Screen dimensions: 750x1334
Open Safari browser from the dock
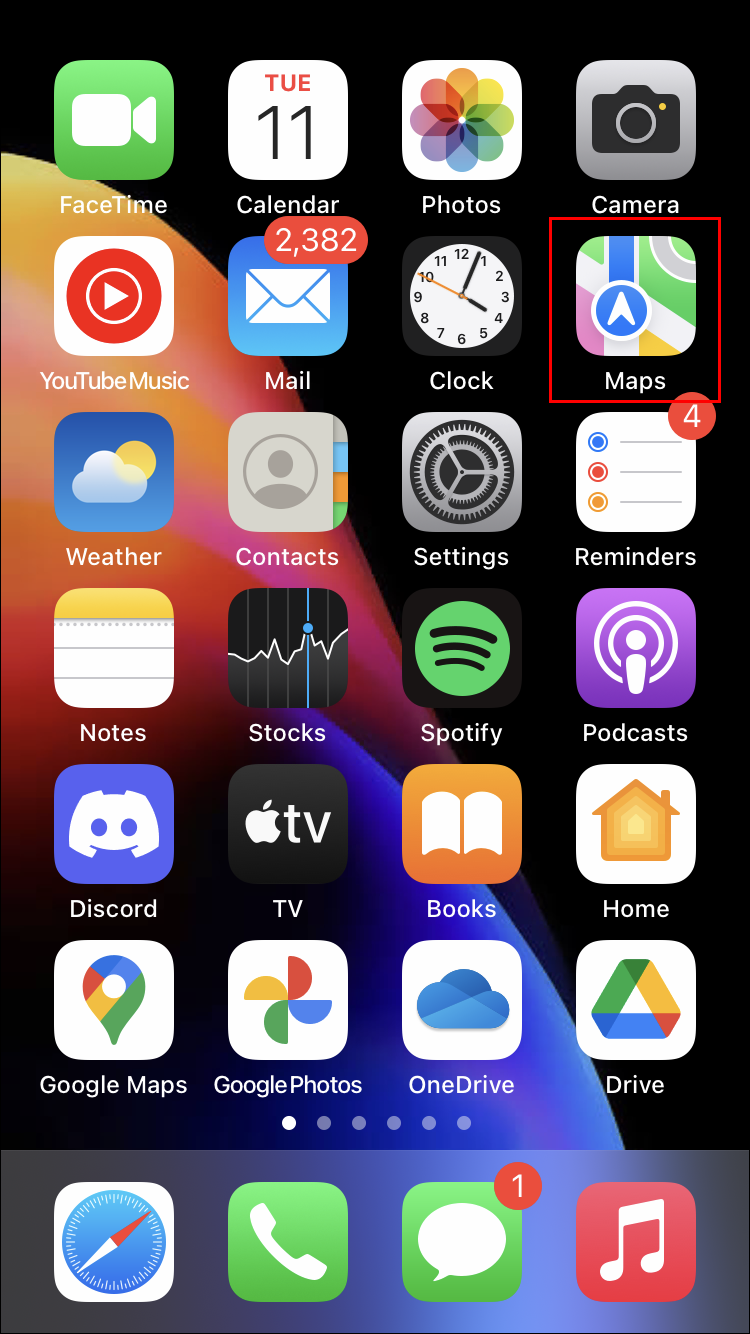coord(113,1242)
